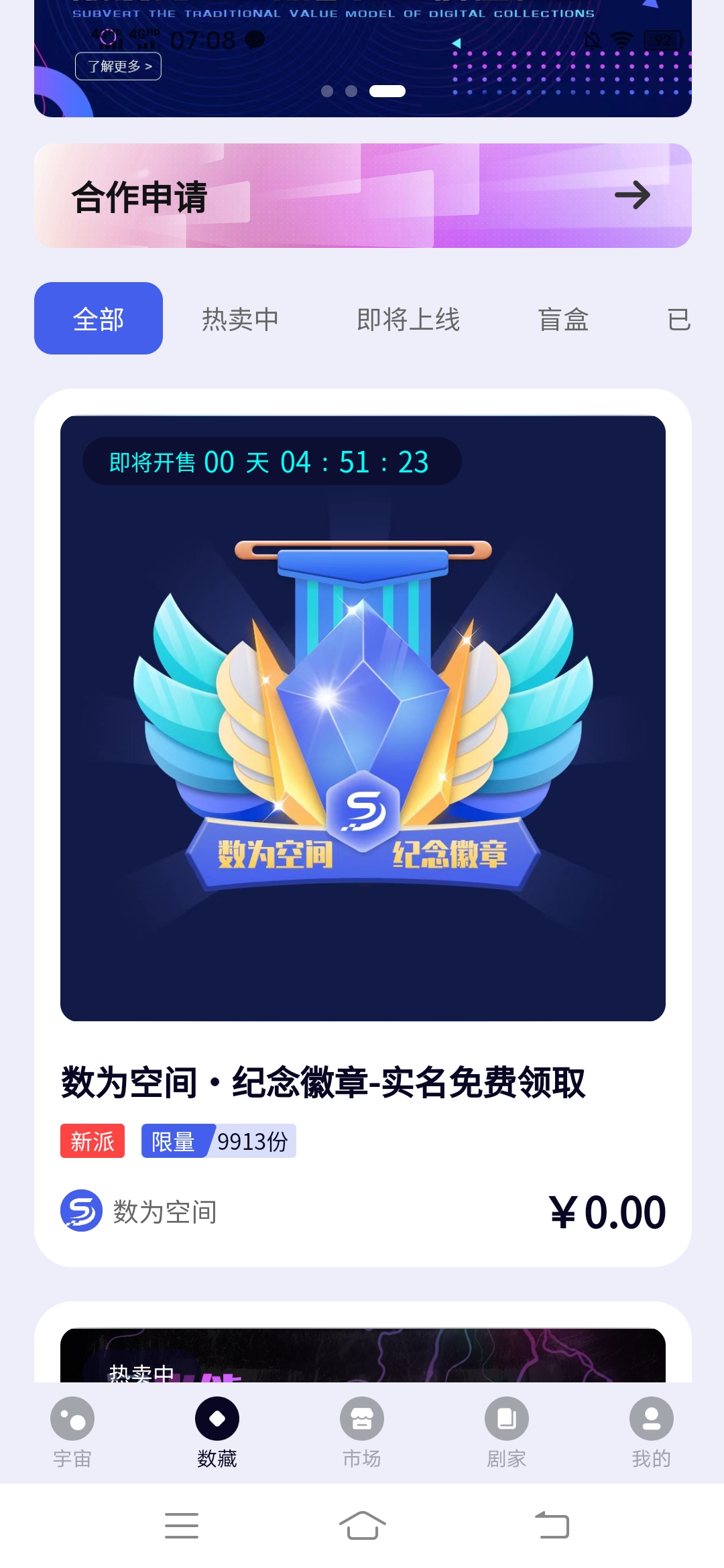
Task: Open the 合作申请 cooperation banner
Action: pos(363,196)
